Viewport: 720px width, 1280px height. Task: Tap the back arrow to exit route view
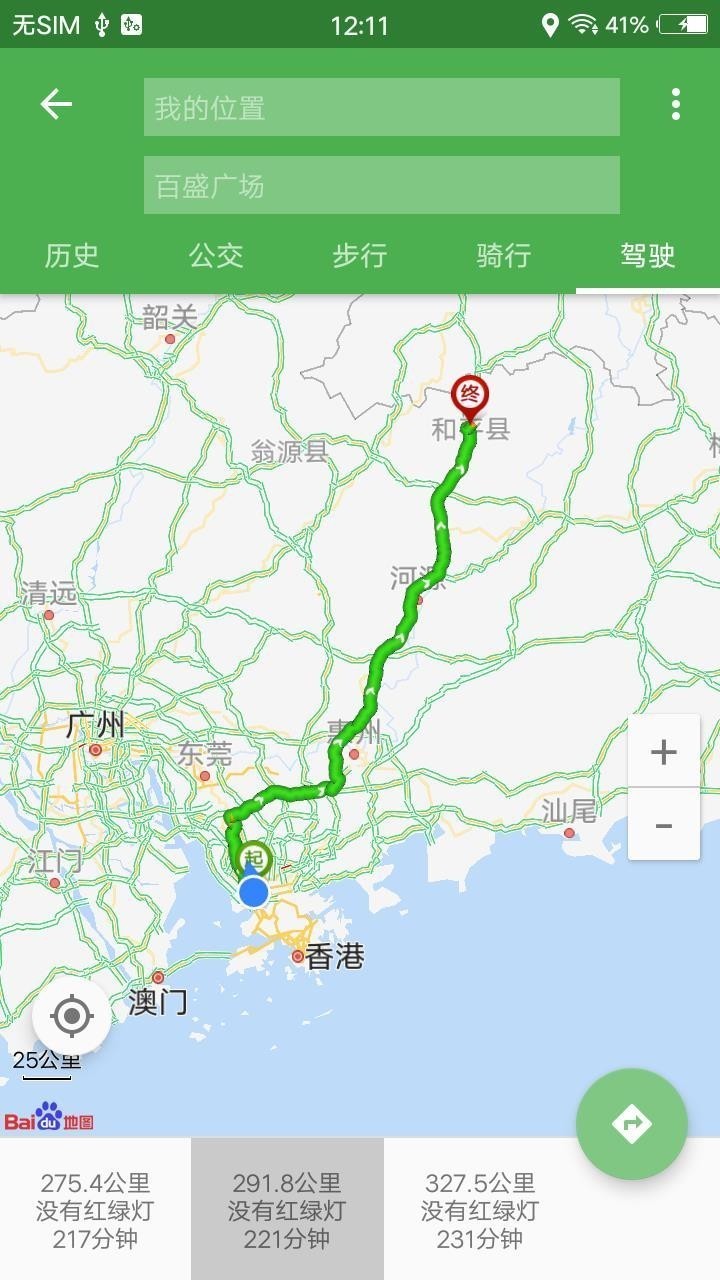(58, 103)
